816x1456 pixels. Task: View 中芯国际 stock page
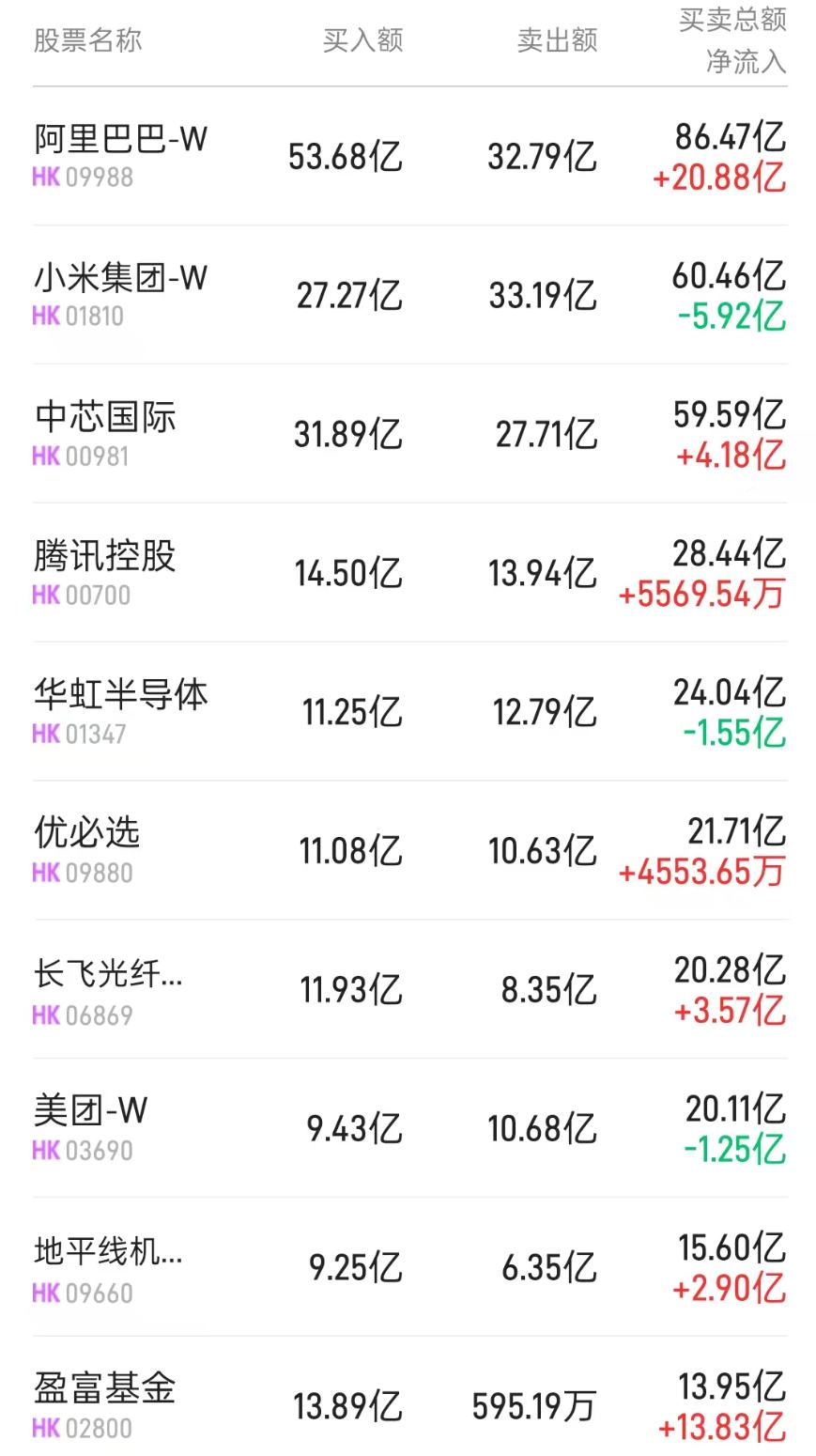coord(103,417)
